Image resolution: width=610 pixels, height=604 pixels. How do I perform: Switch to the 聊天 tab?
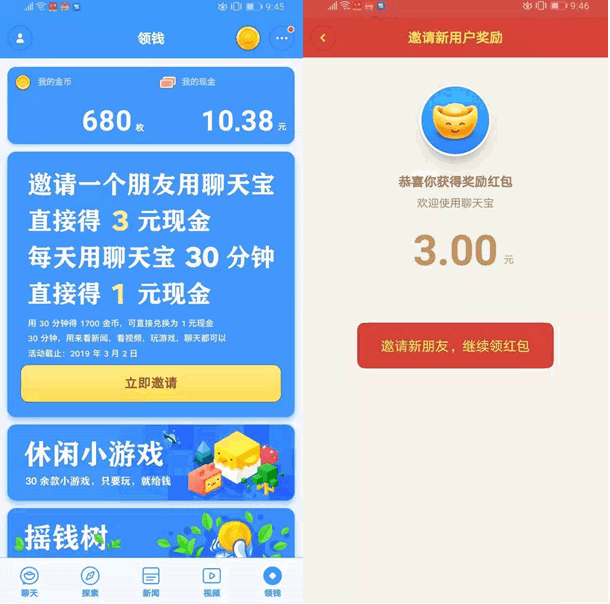tap(29, 581)
